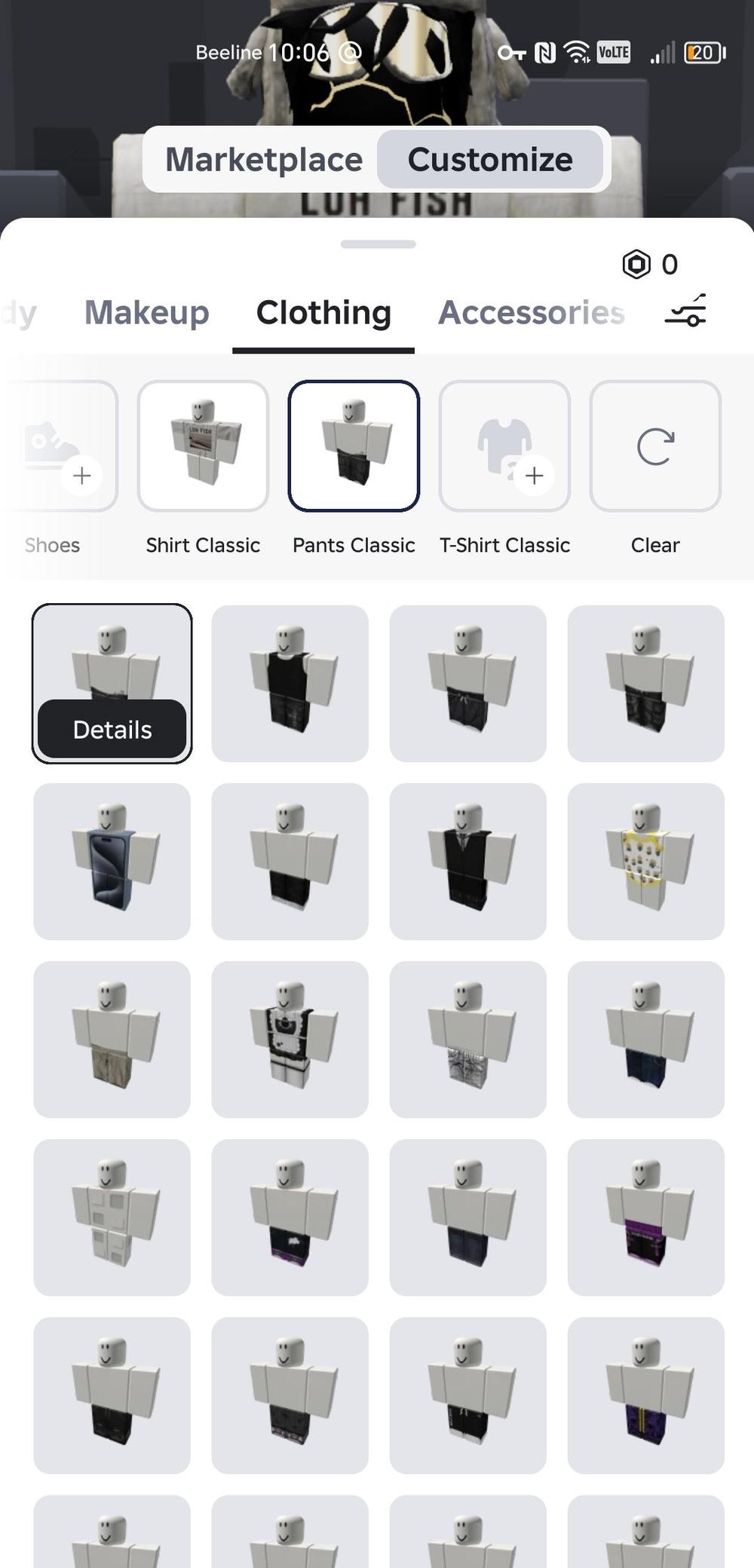Viewport: 754px width, 1568px height.
Task: Equip the black suit with tie outfit
Action: tap(468, 862)
